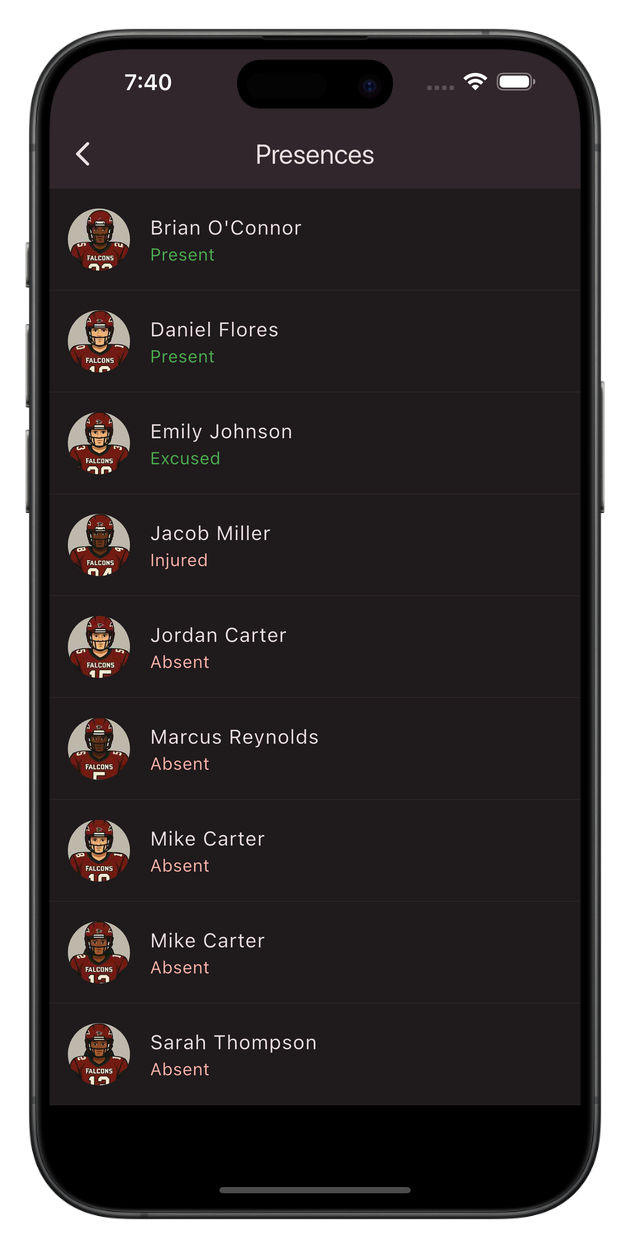This screenshot has width=630, height=1248.
Task: Open Emily Johnson's excused entry
Action: pos(314,444)
